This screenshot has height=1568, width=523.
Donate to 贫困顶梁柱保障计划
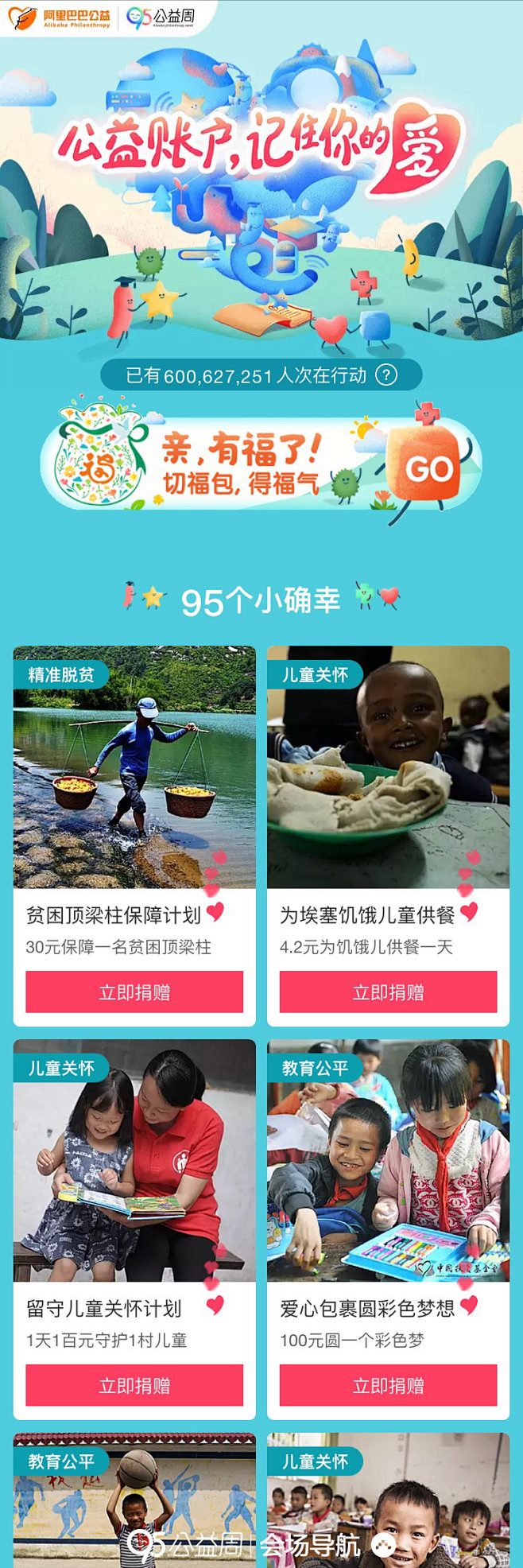(134, 992)
